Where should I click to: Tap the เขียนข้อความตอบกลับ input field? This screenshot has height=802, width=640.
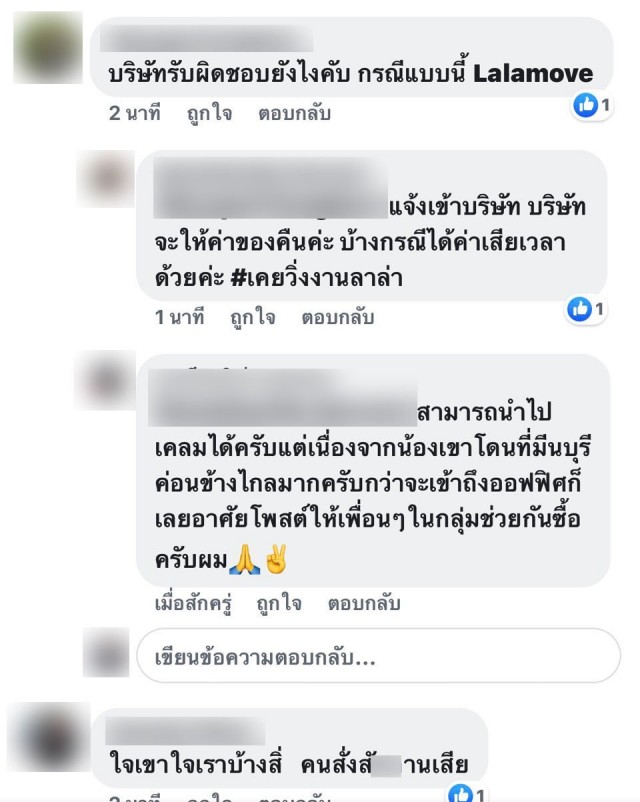coord(378,657)
